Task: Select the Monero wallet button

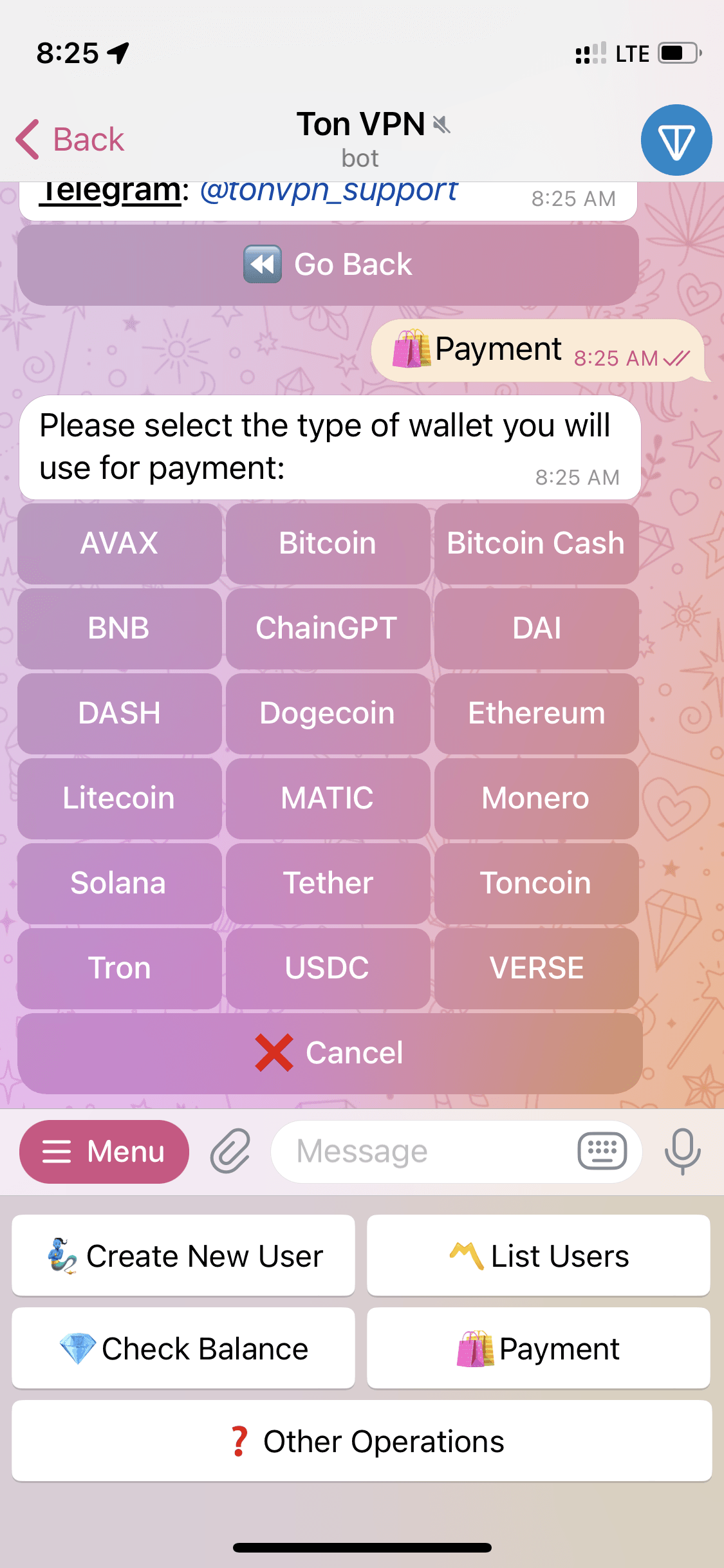Action: [536, 798]
